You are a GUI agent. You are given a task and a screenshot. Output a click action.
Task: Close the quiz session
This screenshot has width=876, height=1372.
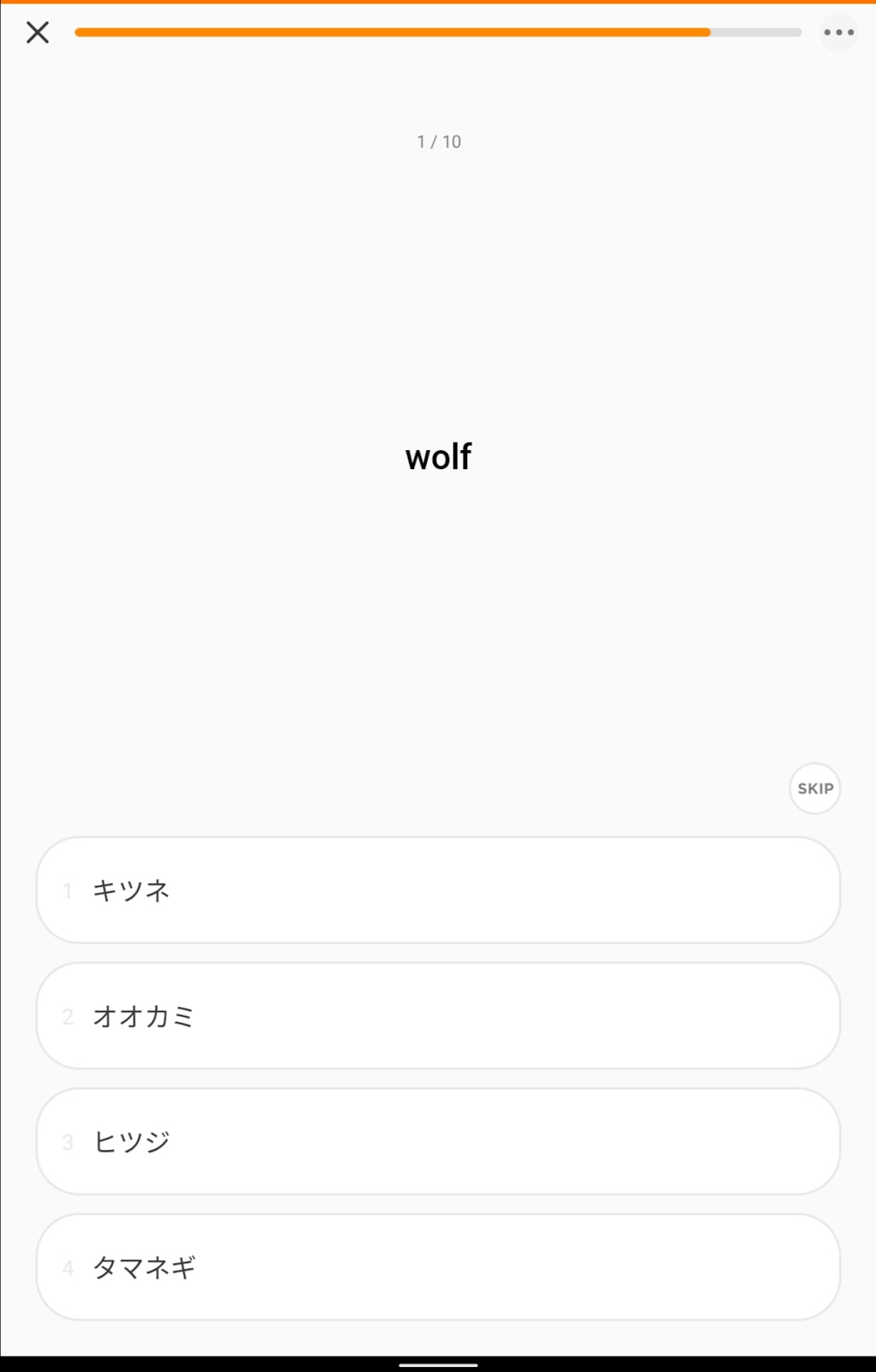click(x=38, y=33)
